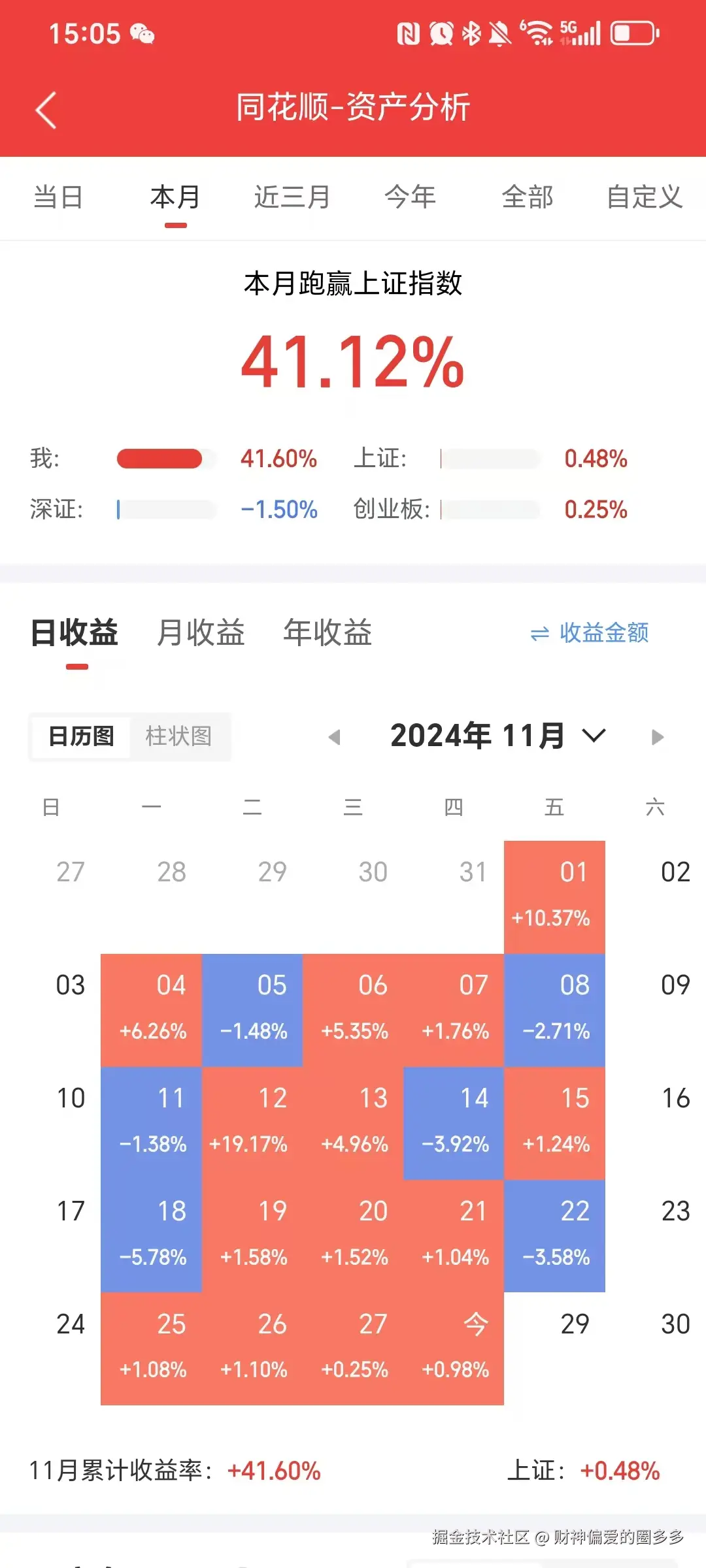Expand 月收益 monthly earnings view
706x1568 pixels.
pos(200,632)
